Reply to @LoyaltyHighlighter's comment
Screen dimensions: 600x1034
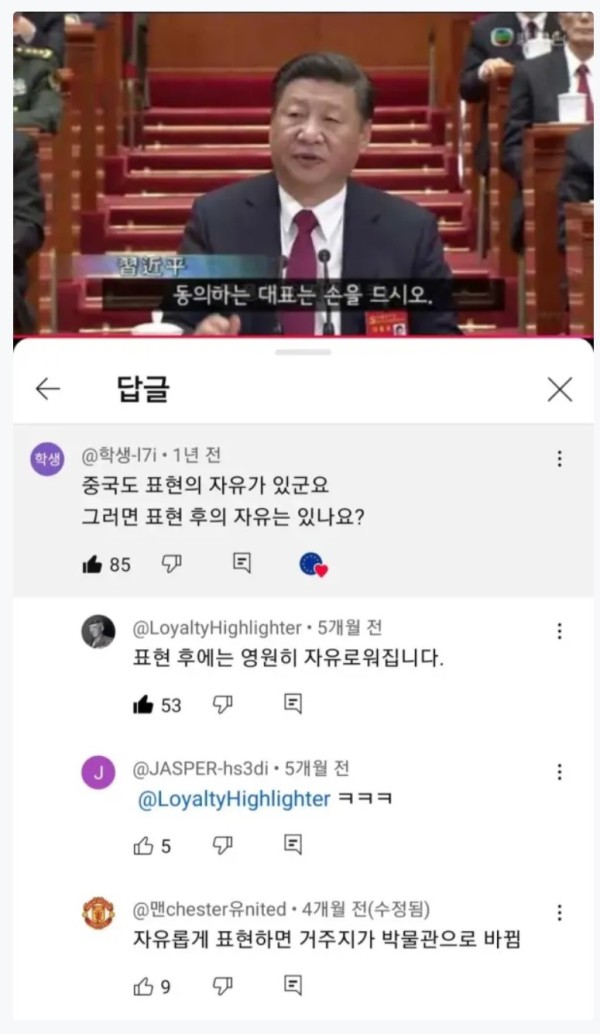(x=292, y=704)
